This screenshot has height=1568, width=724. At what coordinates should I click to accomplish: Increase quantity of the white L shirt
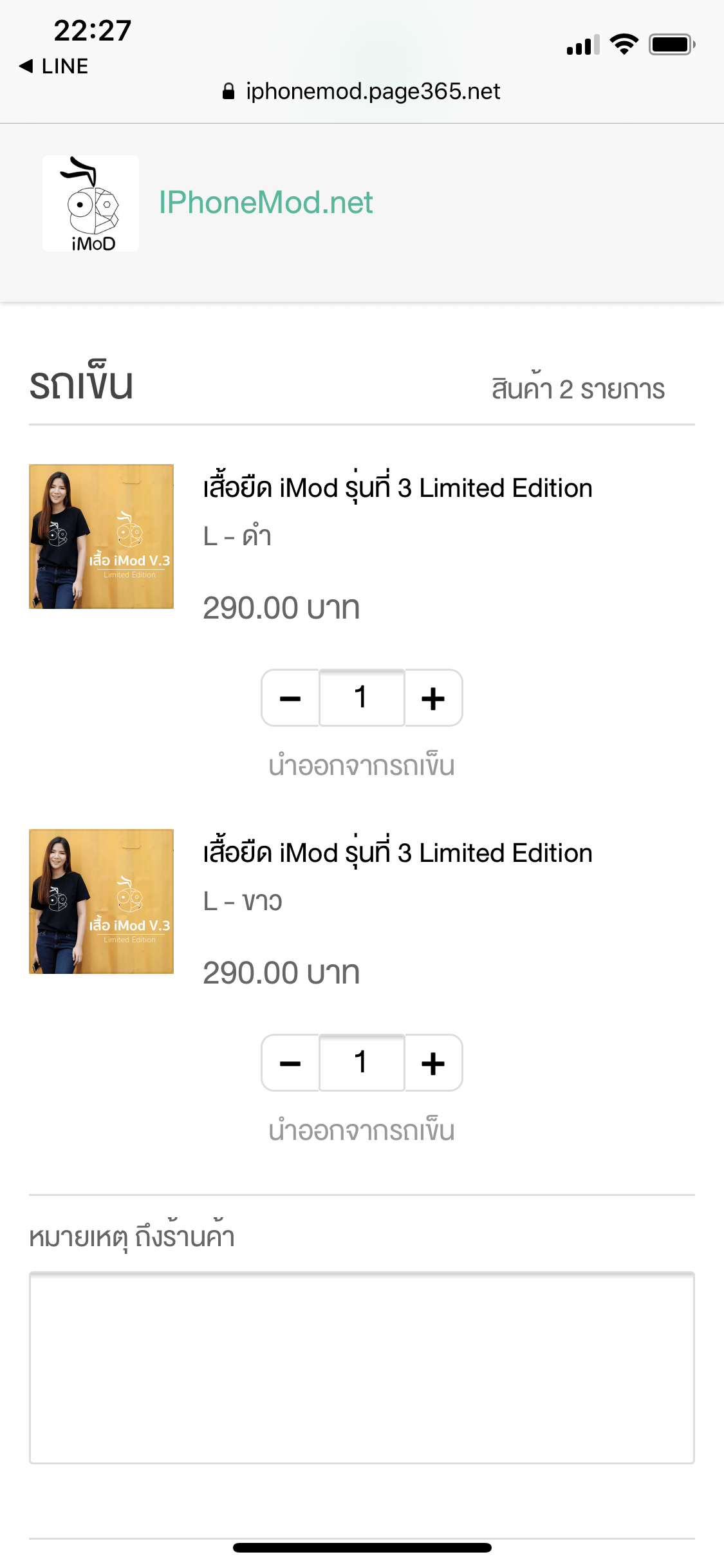click(433, 1063)
